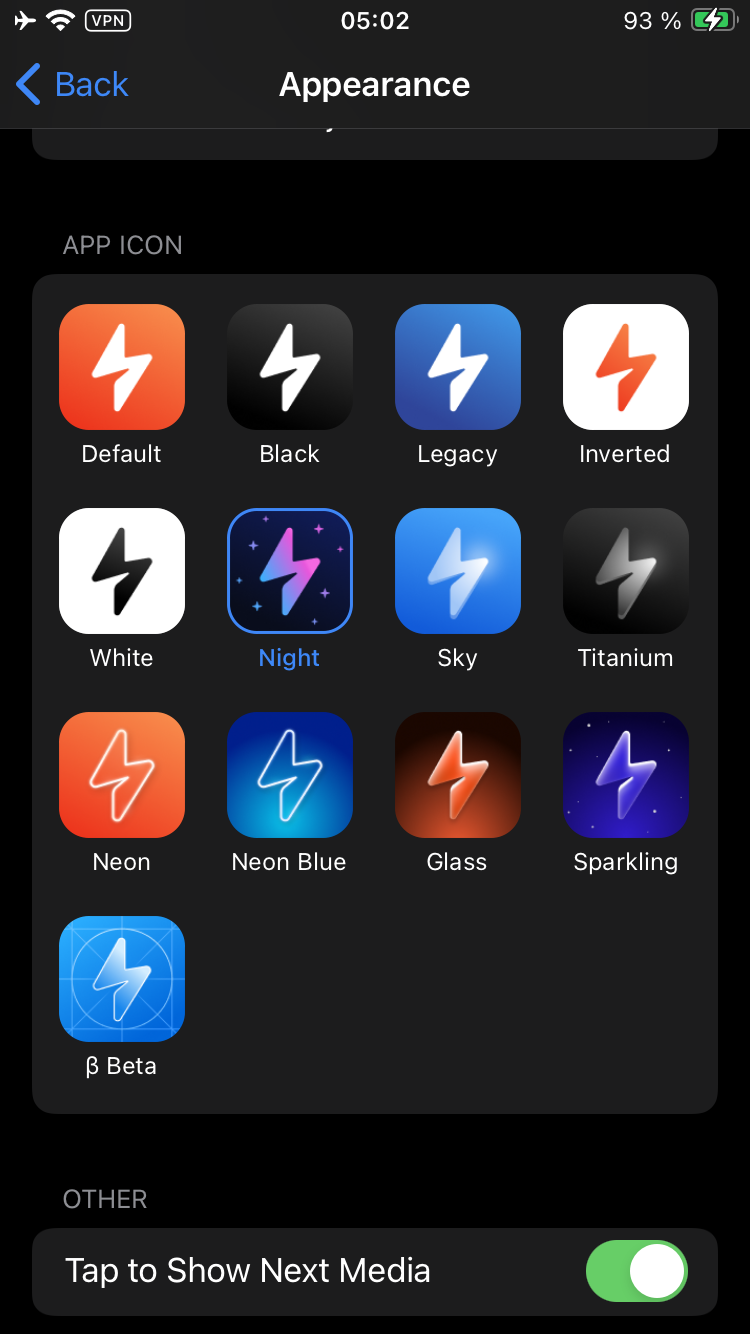Choose the Black app icon
Viewport: 750px width, 1334px height.
click(290, 367)
